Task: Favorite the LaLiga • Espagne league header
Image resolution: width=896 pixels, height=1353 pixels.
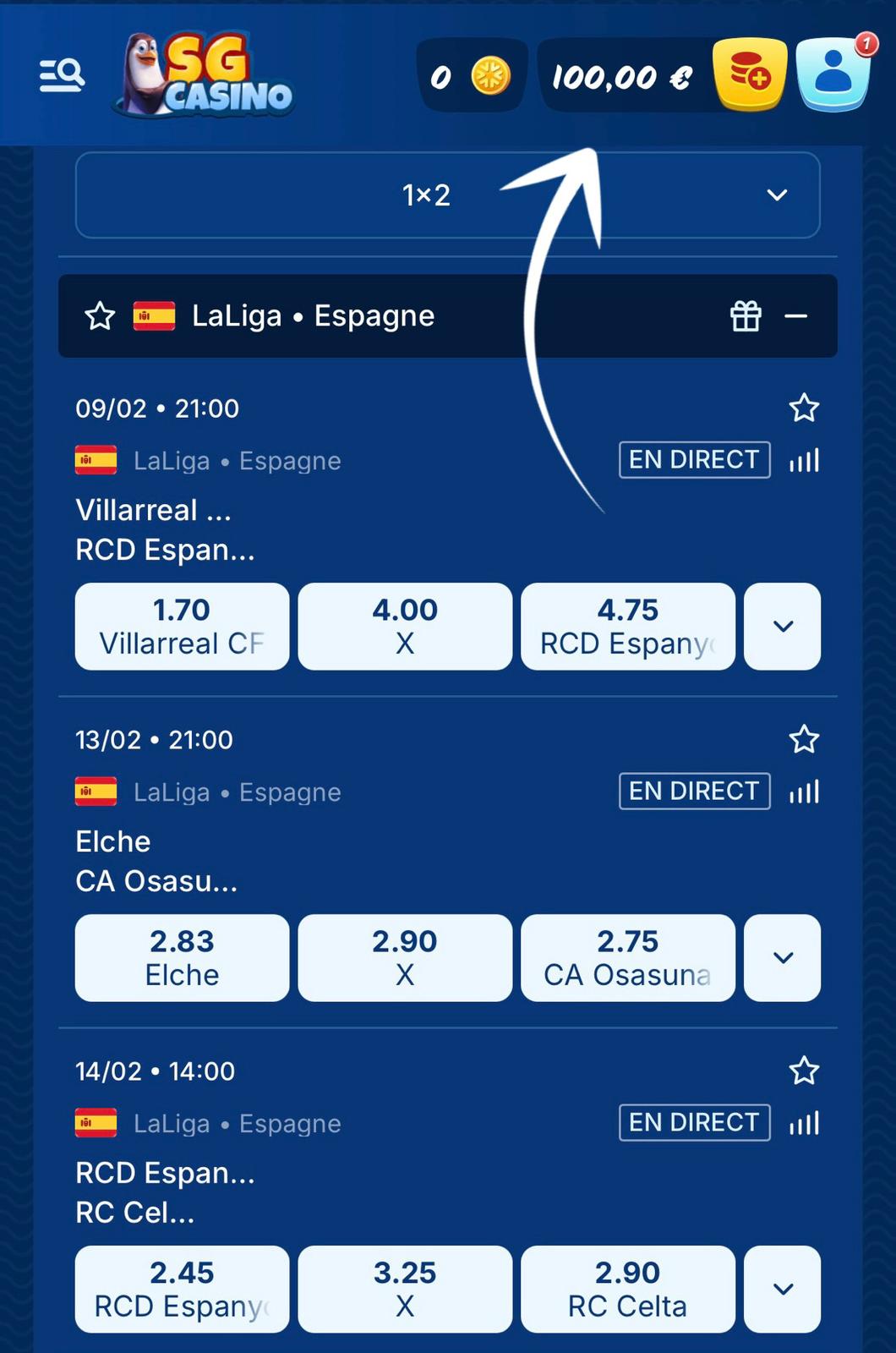Action: 100,316
